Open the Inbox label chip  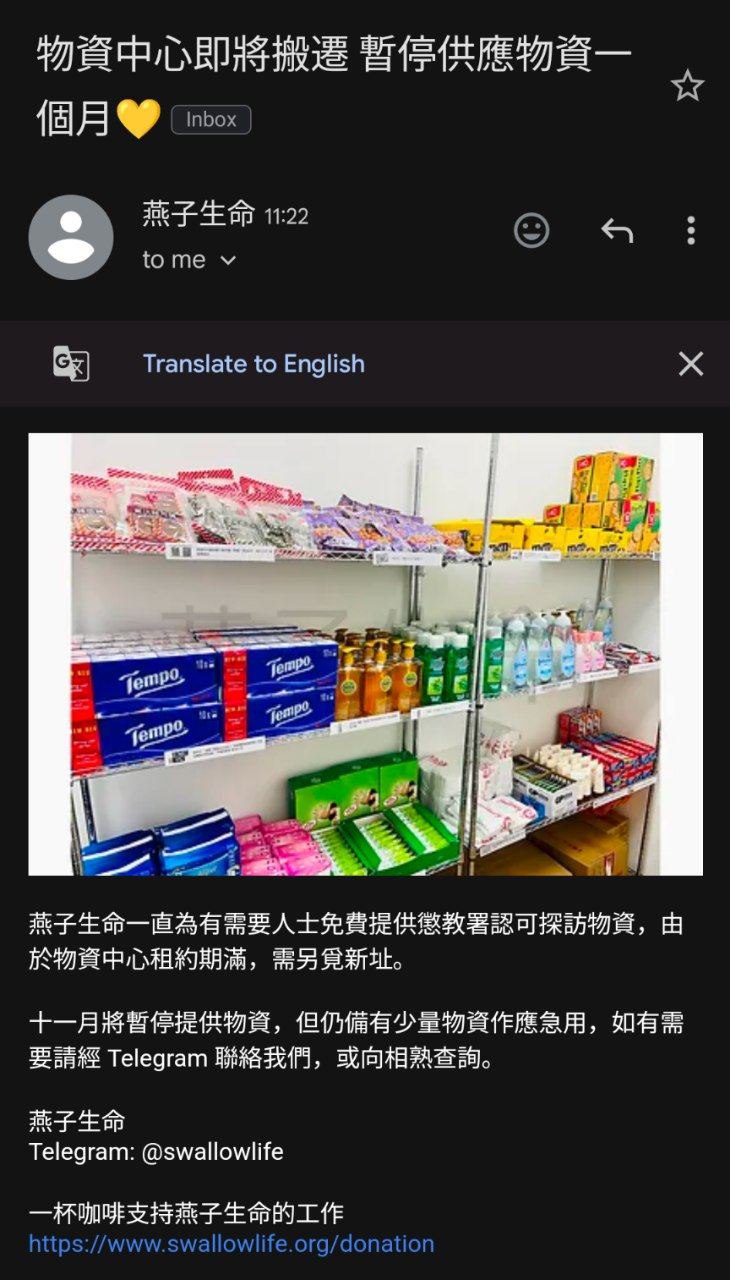[x=211, y=120]
